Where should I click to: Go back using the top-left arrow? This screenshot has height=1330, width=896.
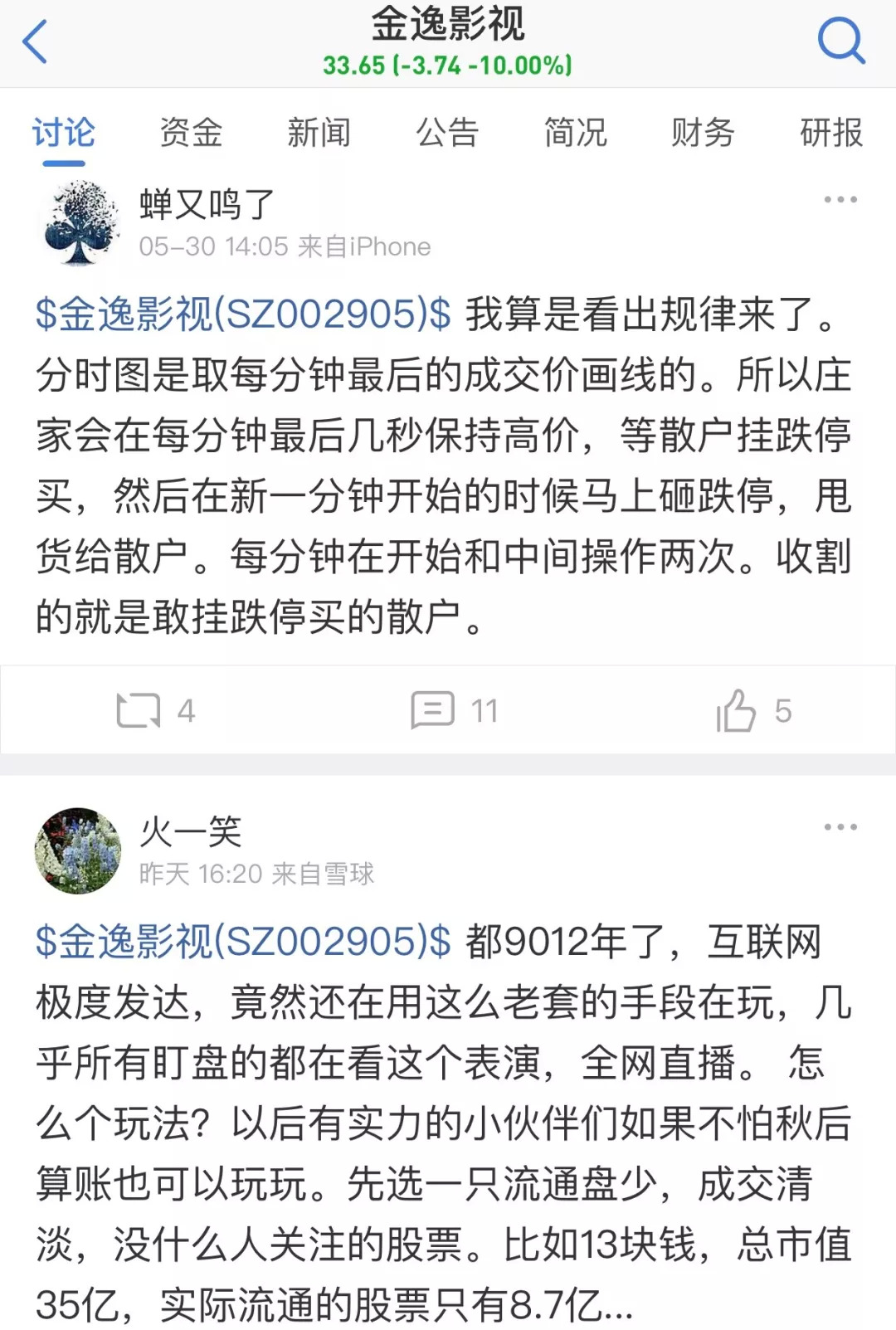point(35,41)
